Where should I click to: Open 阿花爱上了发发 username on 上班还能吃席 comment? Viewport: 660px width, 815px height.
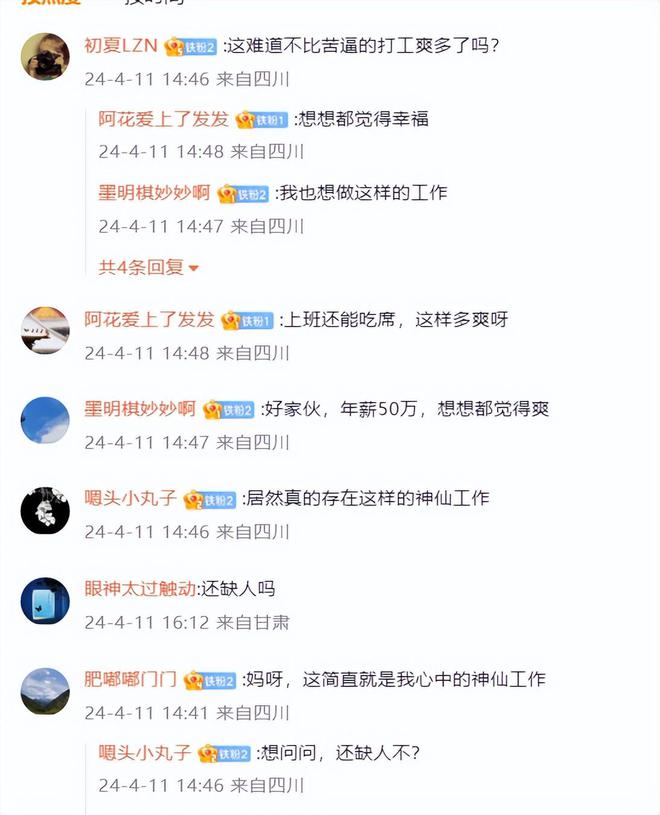pos(149,320)
